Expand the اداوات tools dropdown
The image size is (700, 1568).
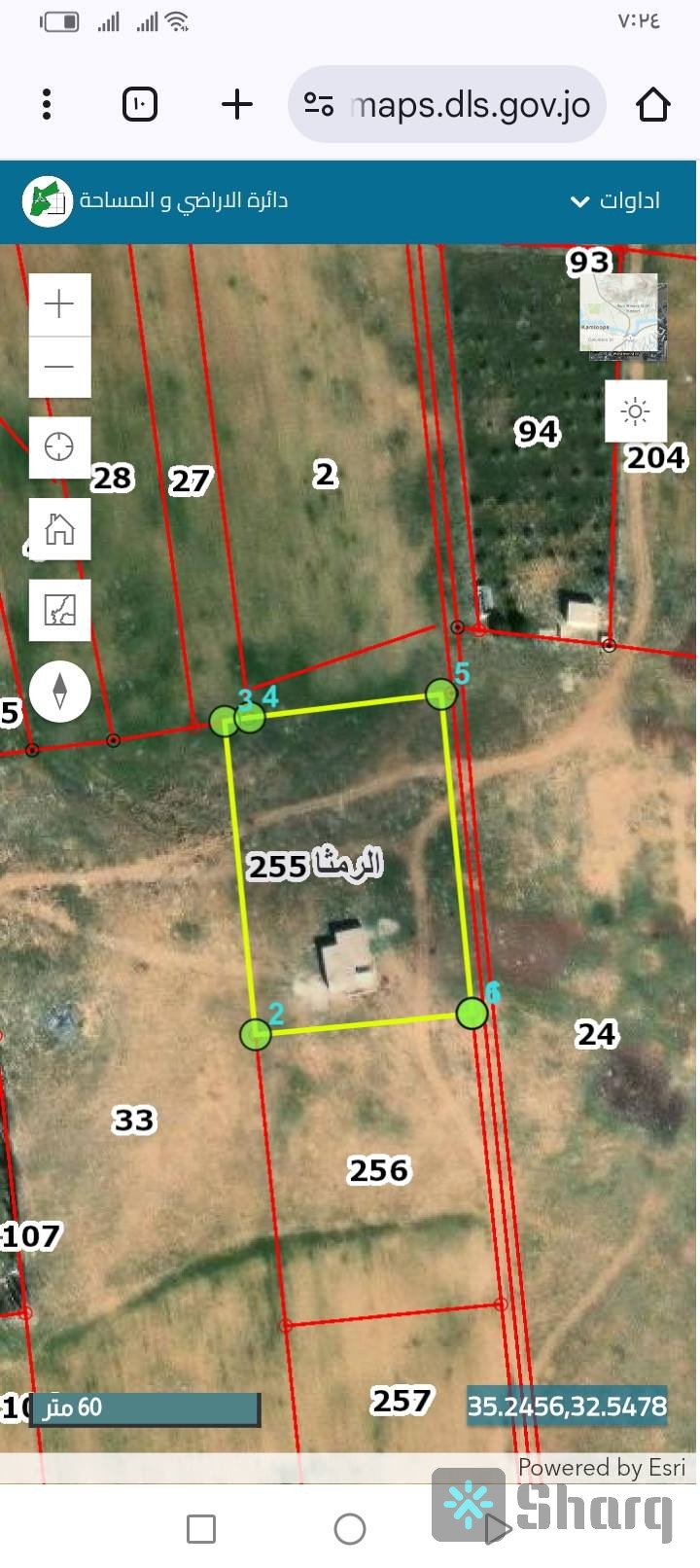pos(614,201)
